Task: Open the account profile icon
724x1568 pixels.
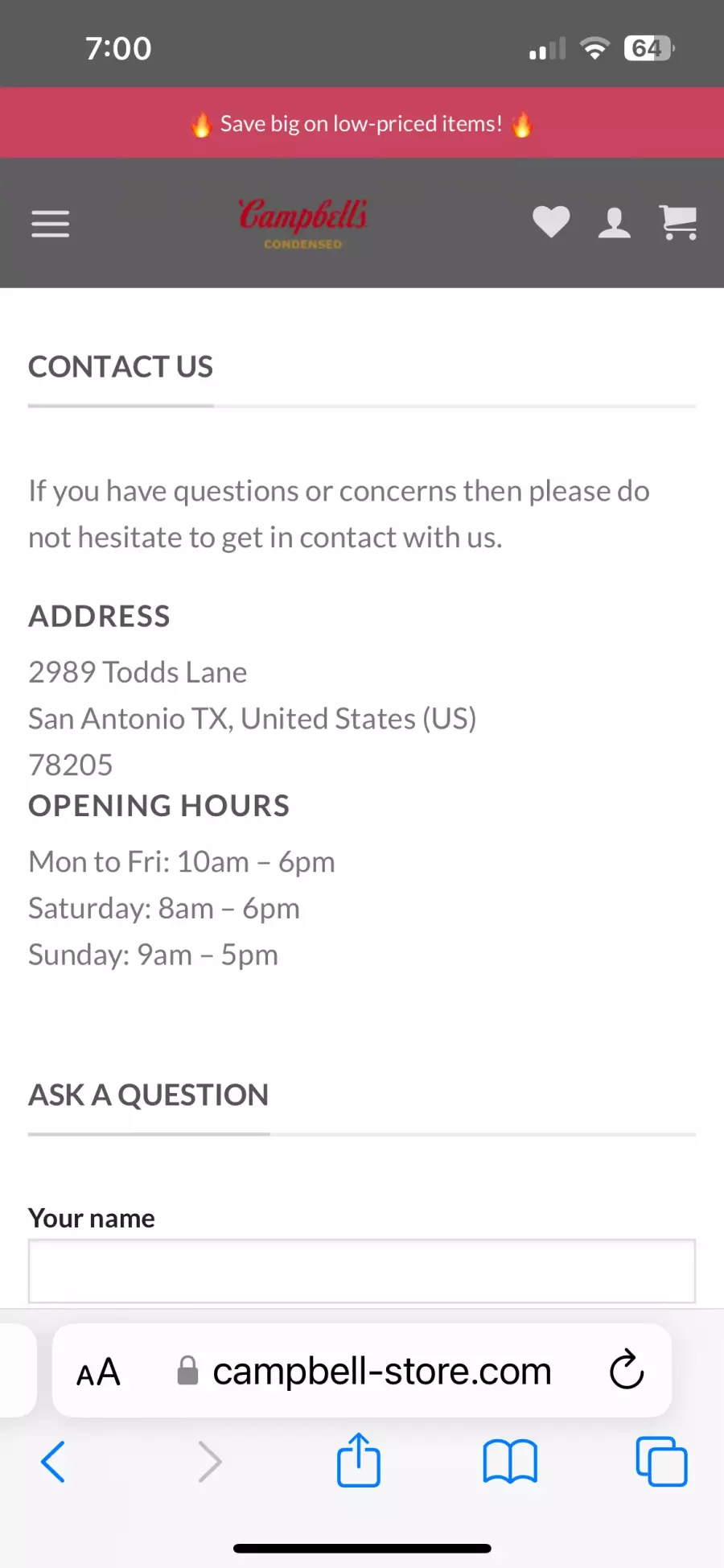Action: (x=615, y=223)
